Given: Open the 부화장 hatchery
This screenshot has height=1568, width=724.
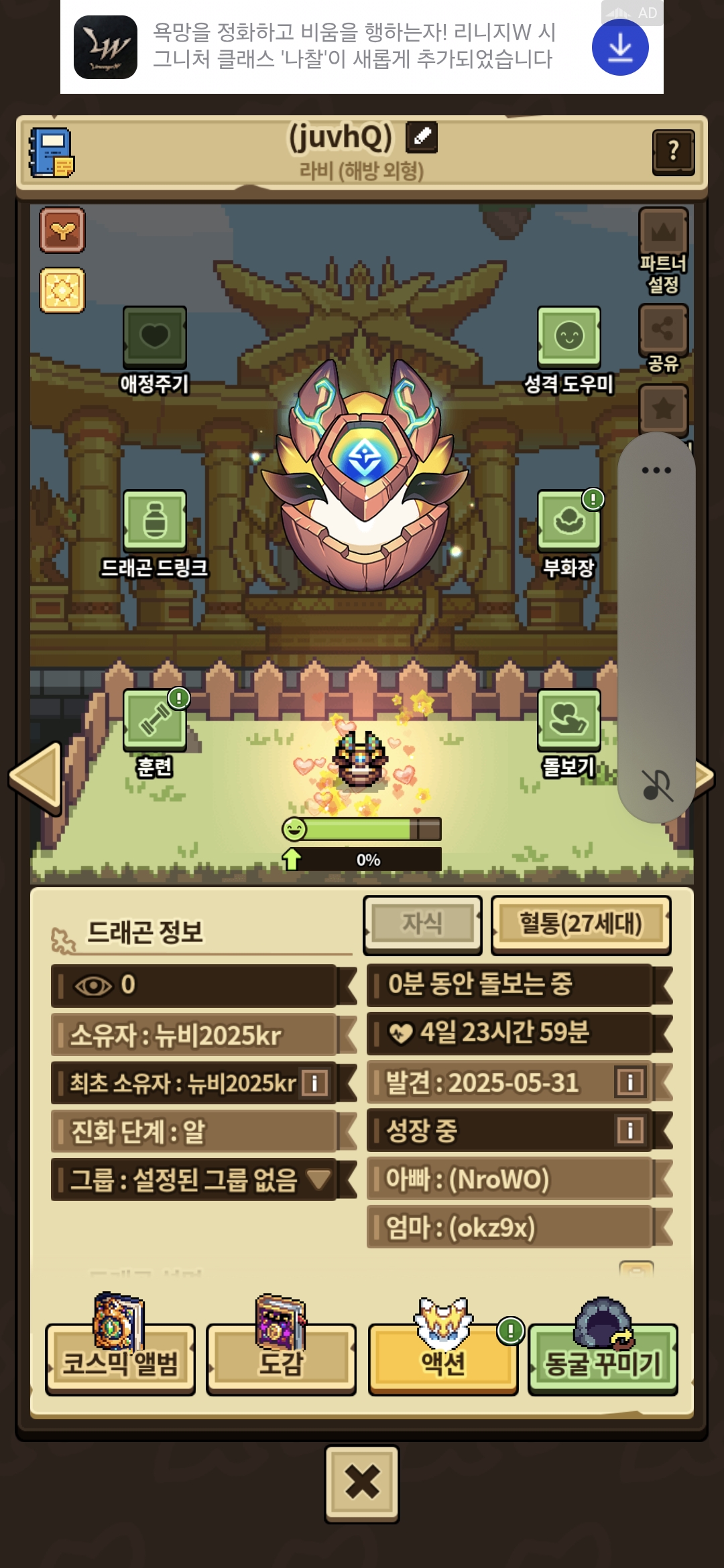Looking at the screenshot, I should coord(568,521).
